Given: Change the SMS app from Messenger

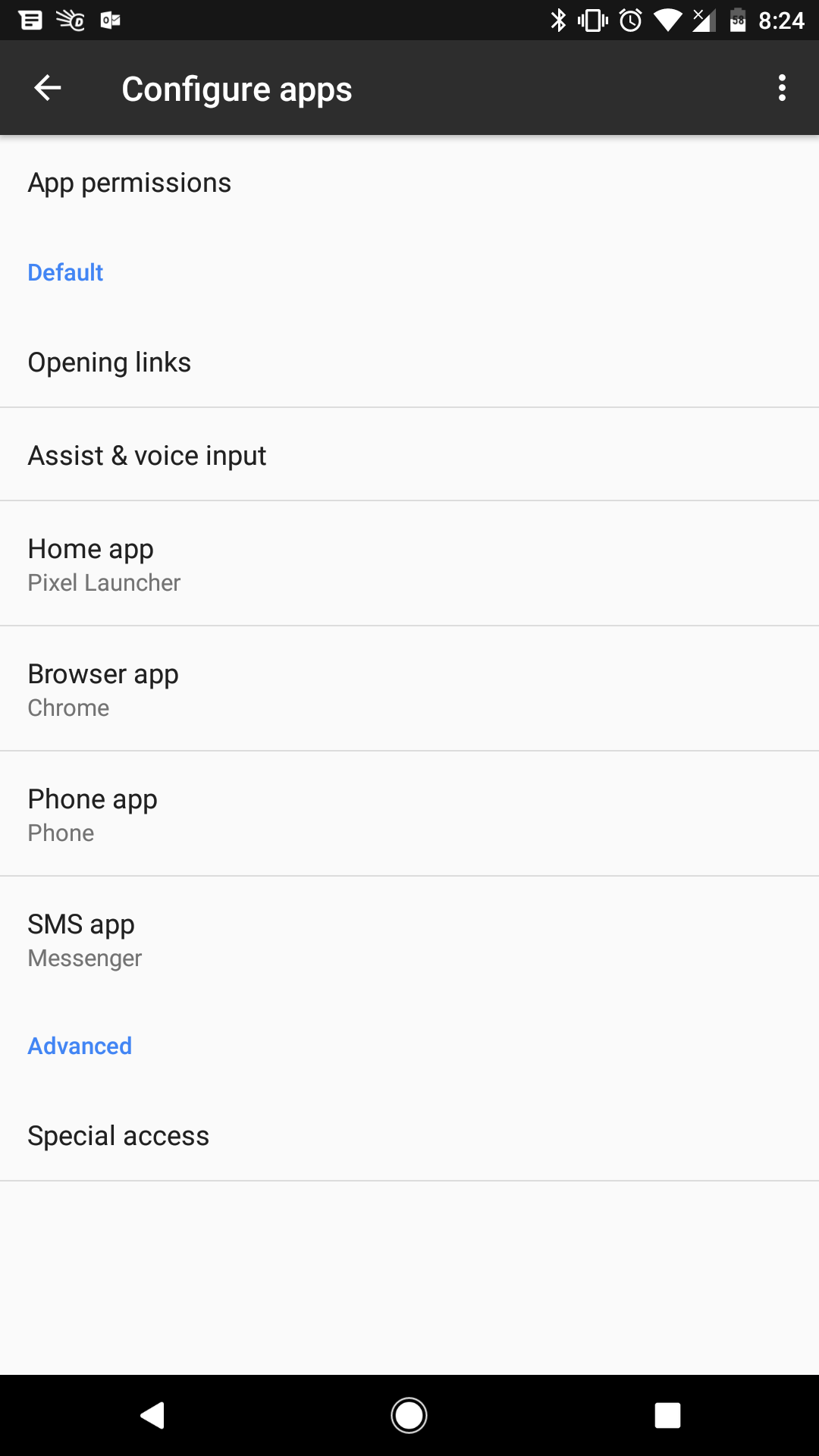Looking at the screenshot, I should (x=409, y=940).
